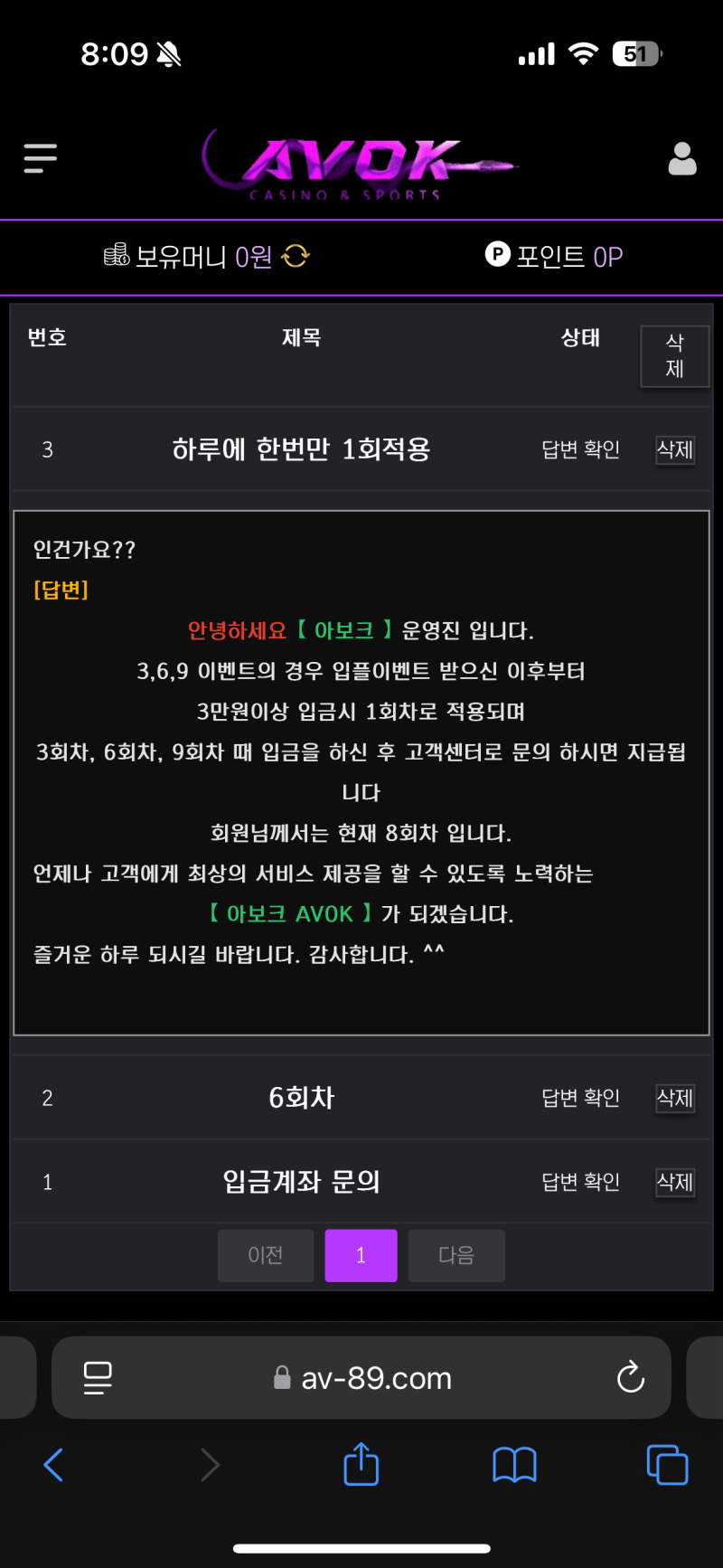Show all open Safari tabs
Image resolution: width=723 pixels, height=1568 pixels.
pos(667,1464)
